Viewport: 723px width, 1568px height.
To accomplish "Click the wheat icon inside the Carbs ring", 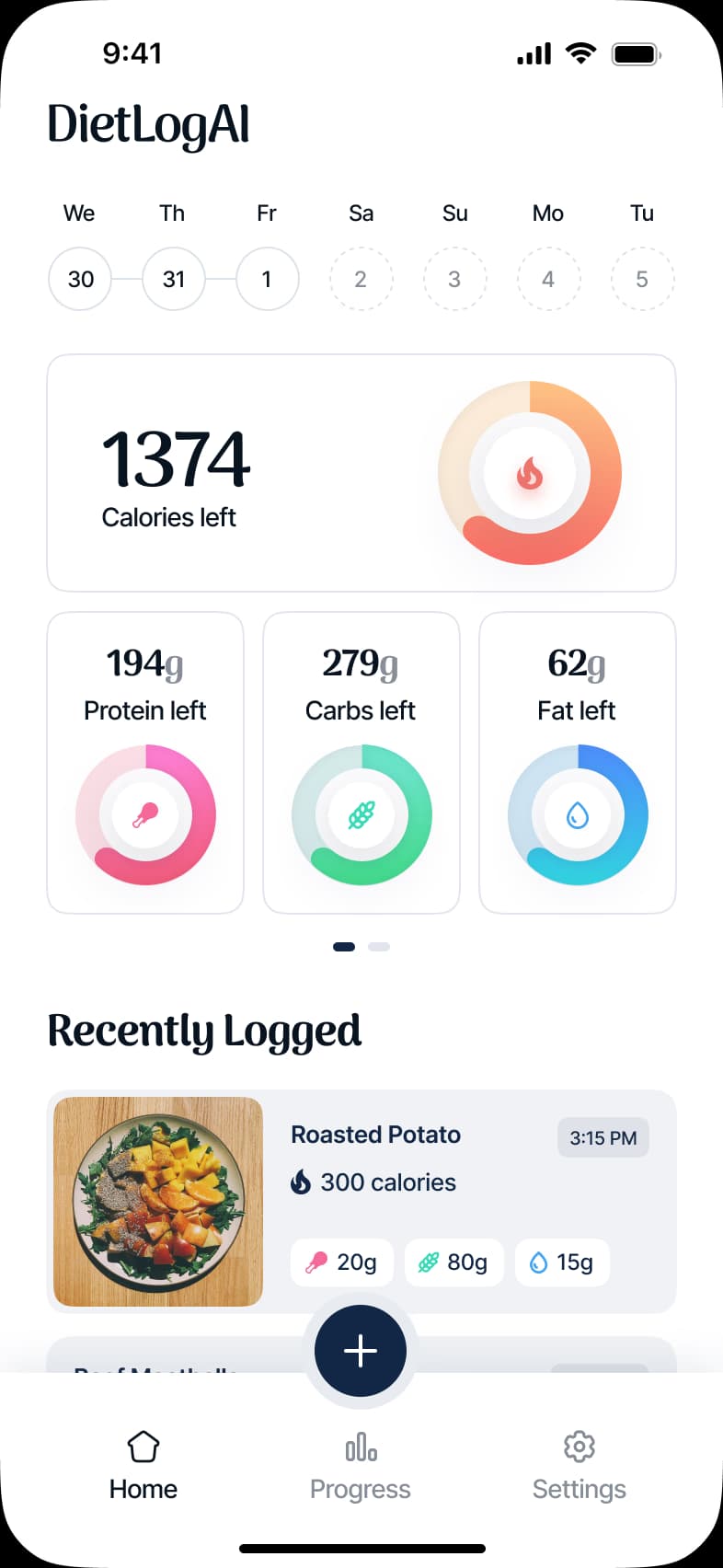I will [361, 814].
